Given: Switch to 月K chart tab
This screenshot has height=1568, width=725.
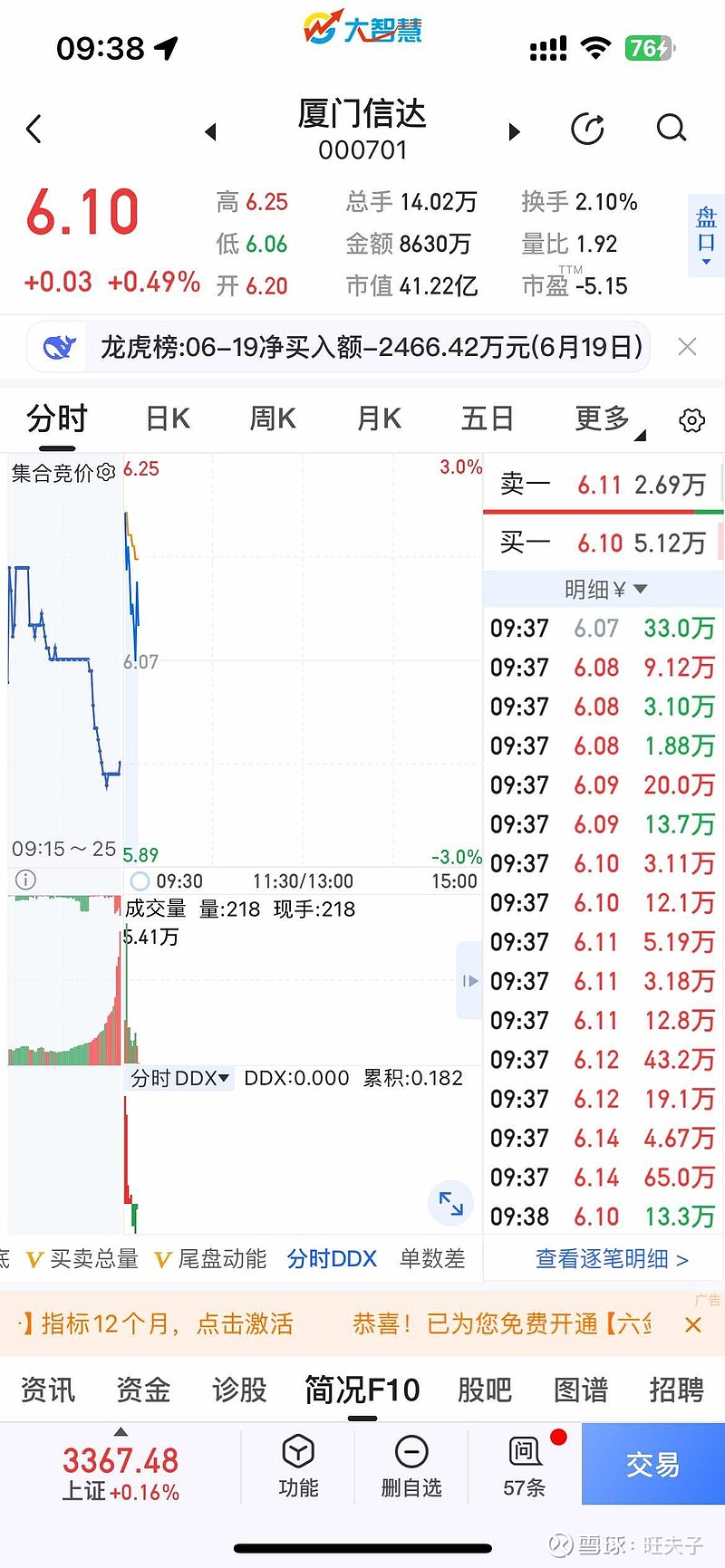Looking at the screenshot, I should 379,418.
